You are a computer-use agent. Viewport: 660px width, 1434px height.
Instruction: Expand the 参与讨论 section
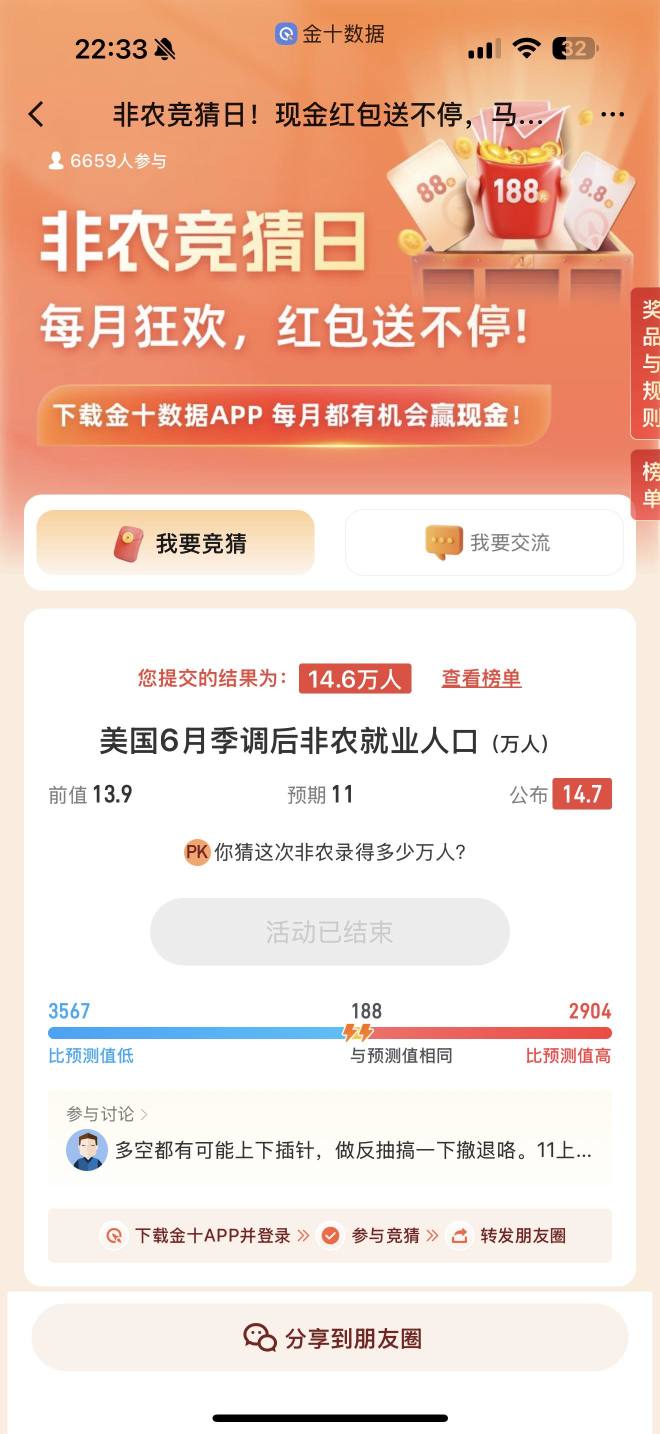(x=108, y=1113)
